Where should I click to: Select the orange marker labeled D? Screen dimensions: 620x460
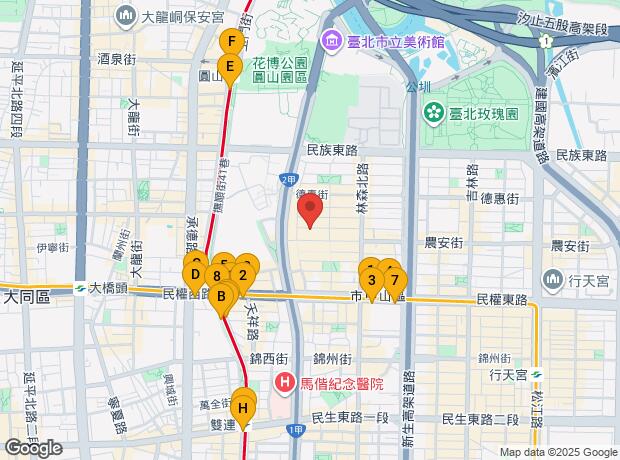pos(194,272)
